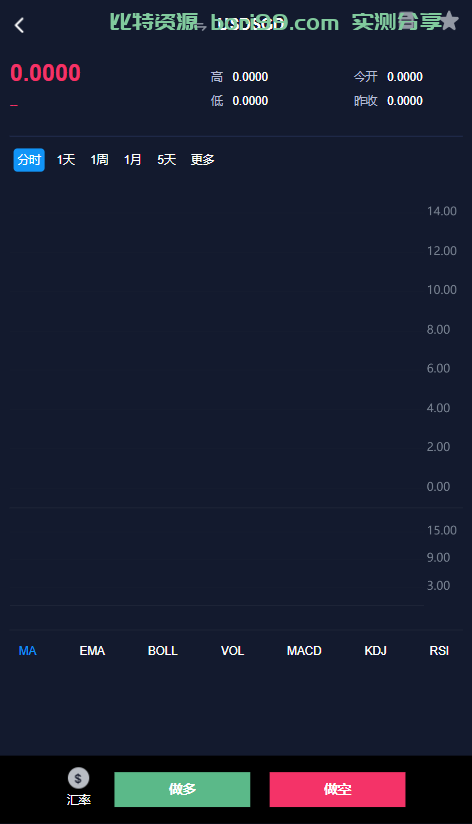
Task: Enable the BOLL indicator
Action: point(162,651)
